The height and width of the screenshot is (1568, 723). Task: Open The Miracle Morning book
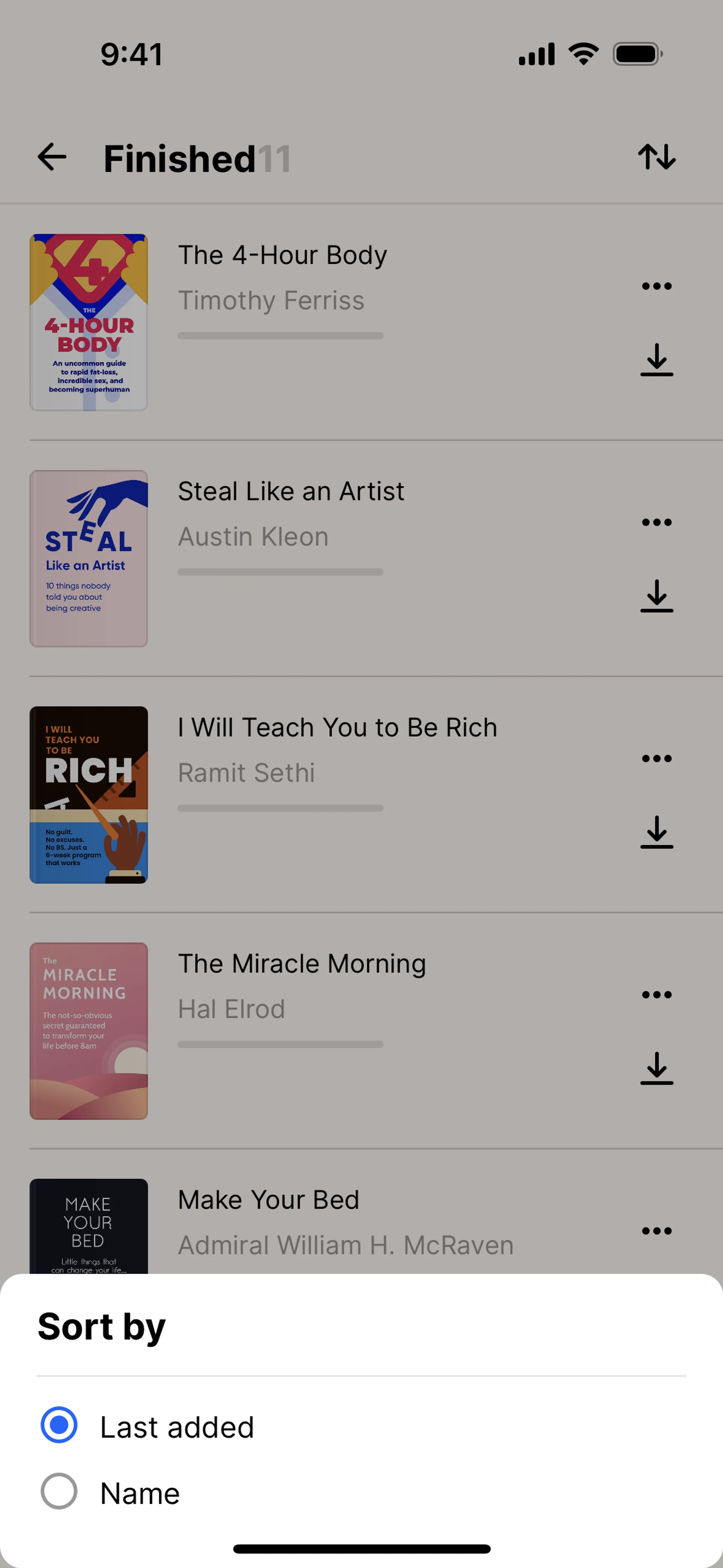(89, 1030)
